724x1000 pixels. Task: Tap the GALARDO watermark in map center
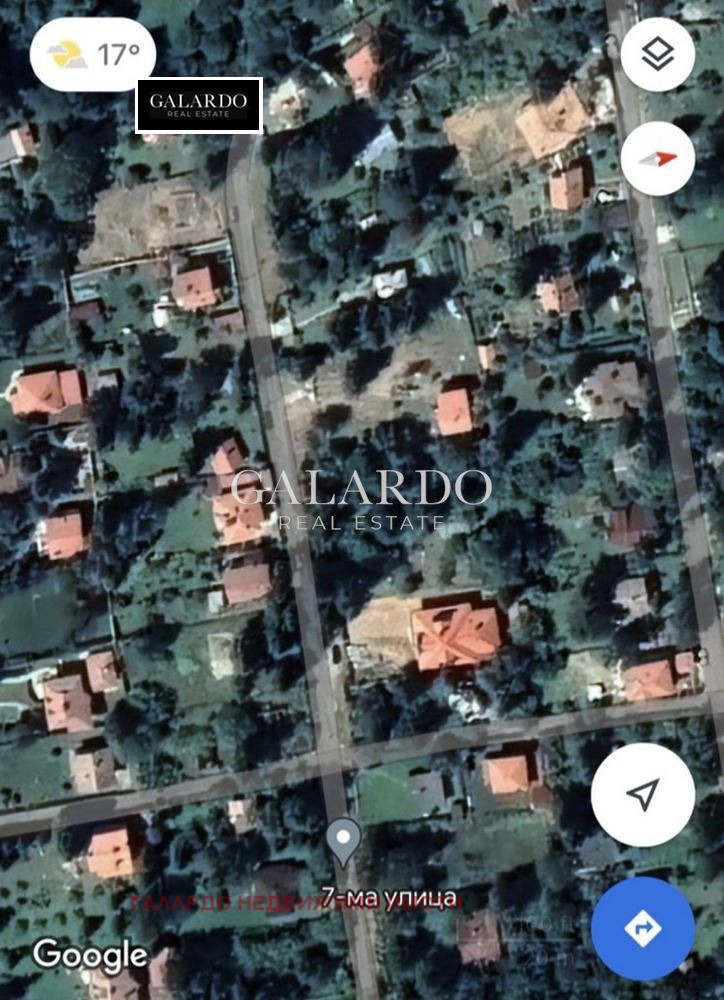(x=360, y=495)
